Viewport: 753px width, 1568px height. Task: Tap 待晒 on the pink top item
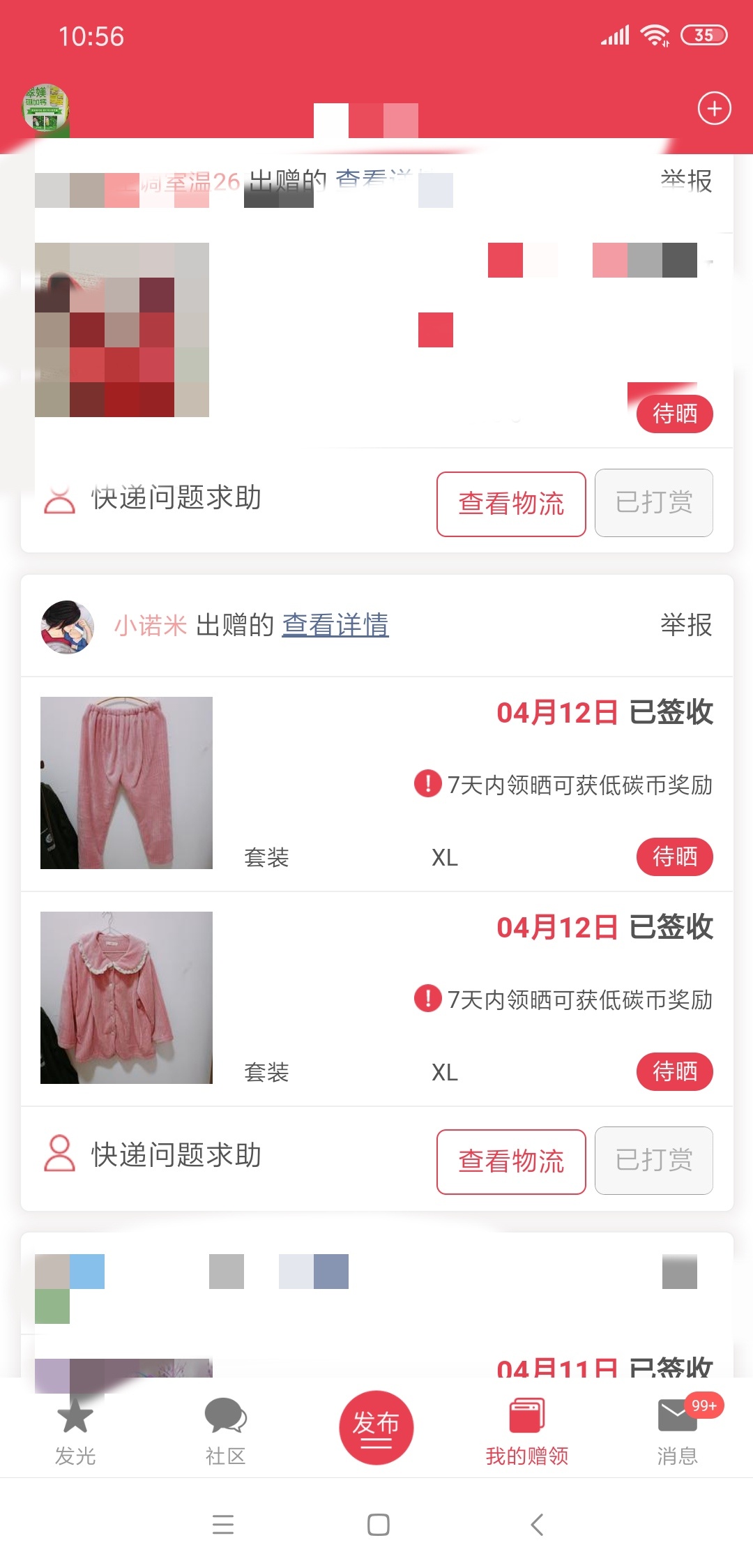tap(675, 1071)
